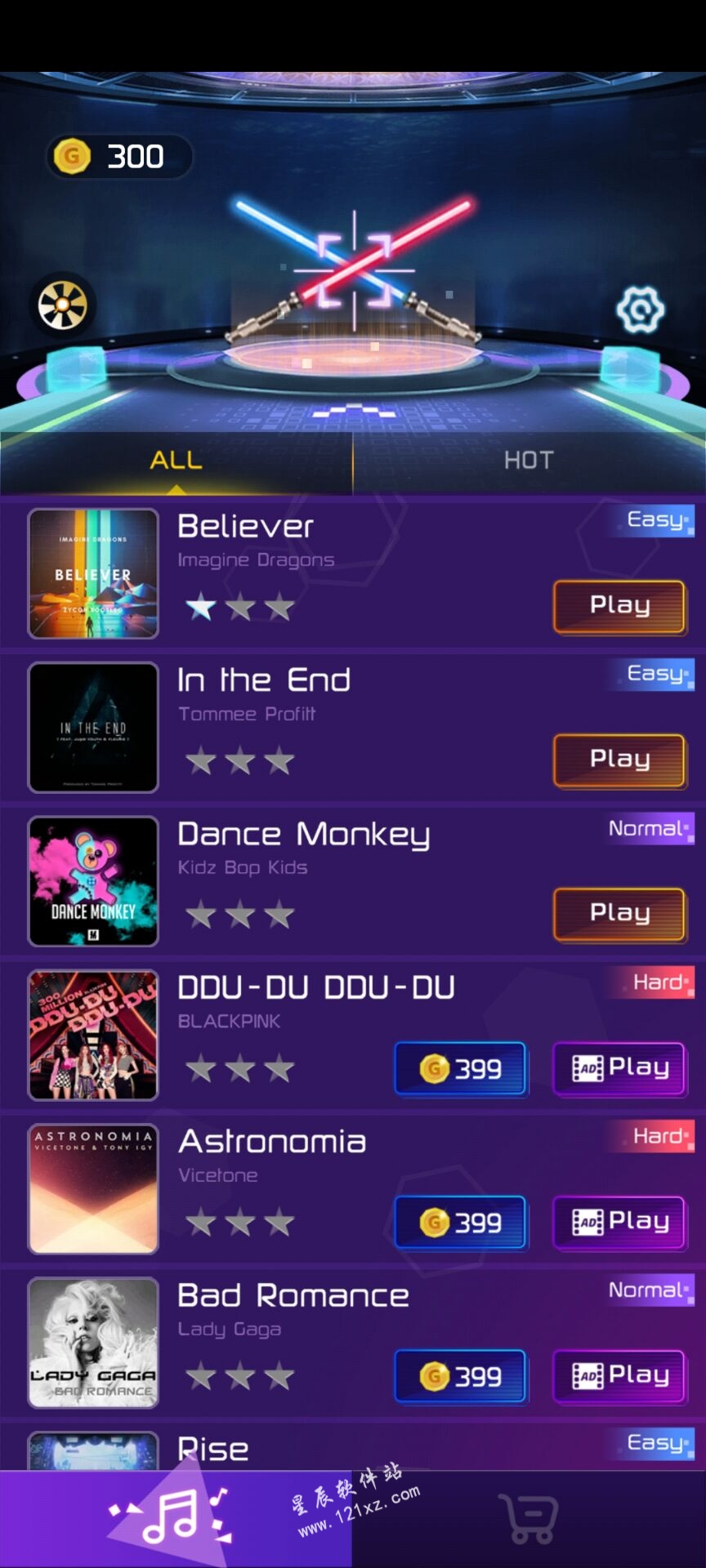Open Dance Monkey album cover
Screen dimensions: 706x1568
click(93, 881)
